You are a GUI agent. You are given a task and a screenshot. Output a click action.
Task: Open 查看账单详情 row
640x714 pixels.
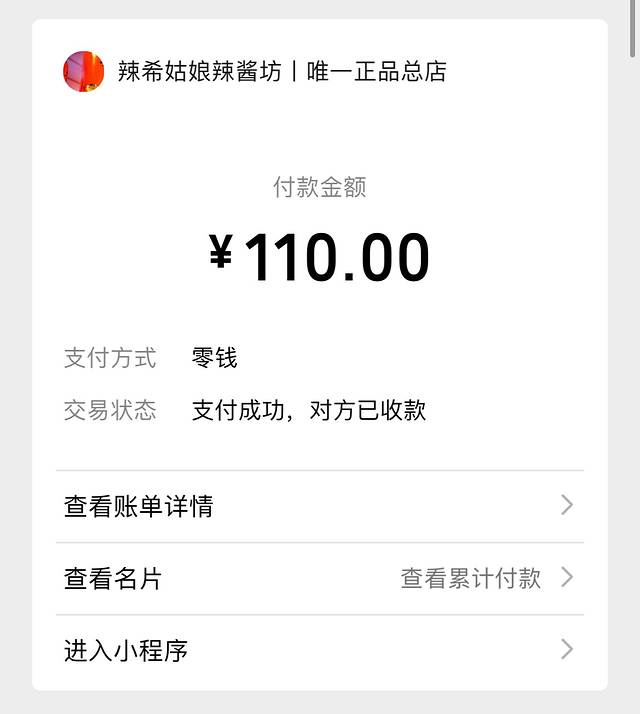click(318, 506)
